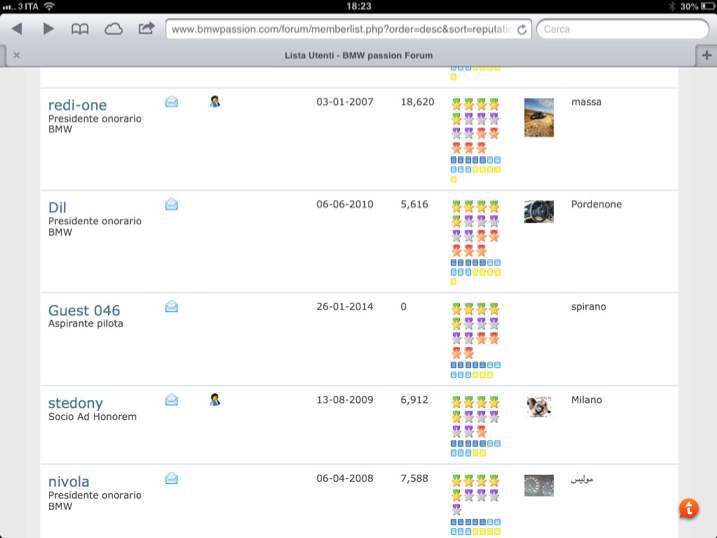
Task: Send a message to redi-one via envelope
Action: click(171, 102)
